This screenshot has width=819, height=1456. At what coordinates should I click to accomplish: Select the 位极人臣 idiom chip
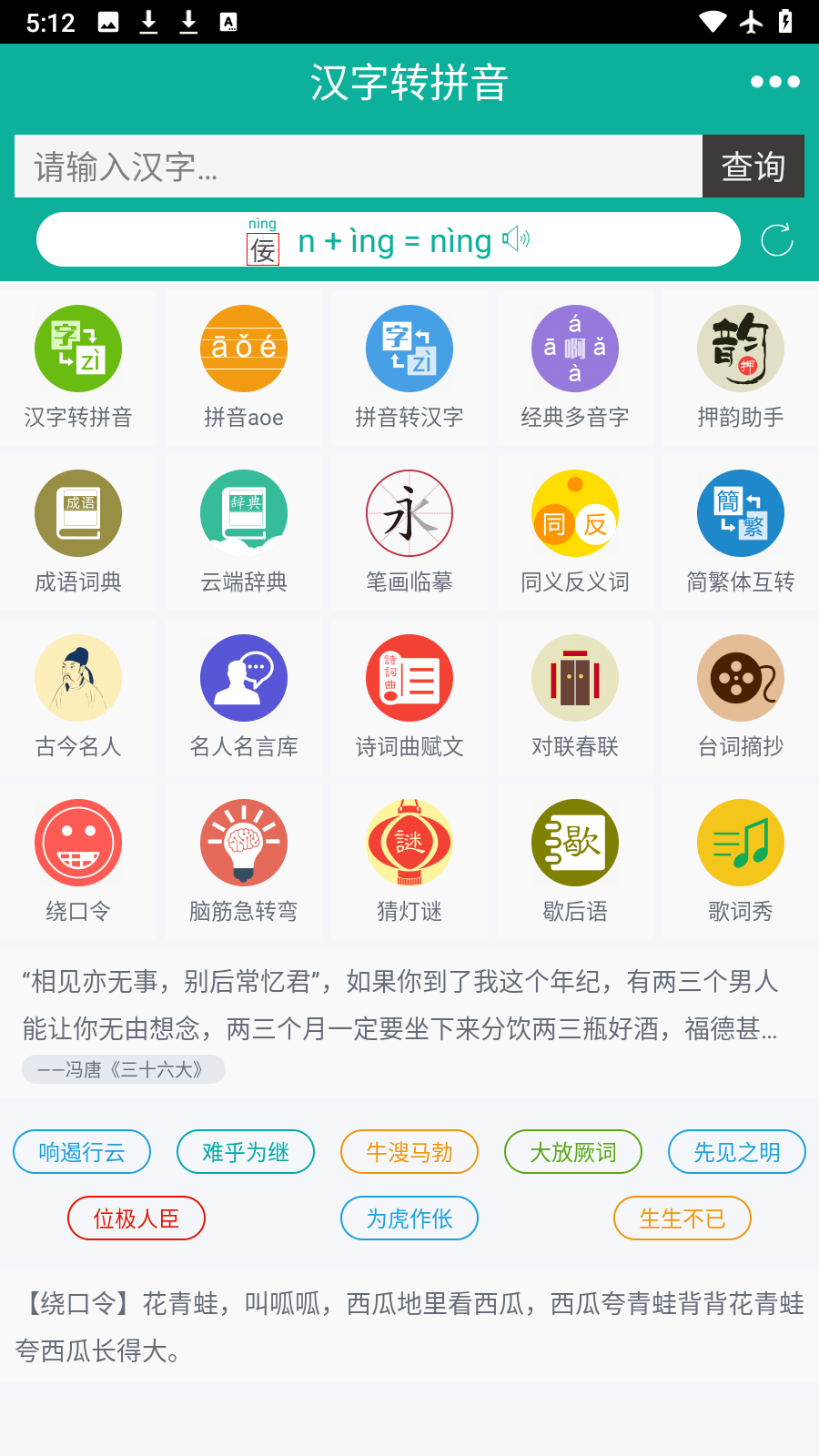click(x=136, y=1218)
